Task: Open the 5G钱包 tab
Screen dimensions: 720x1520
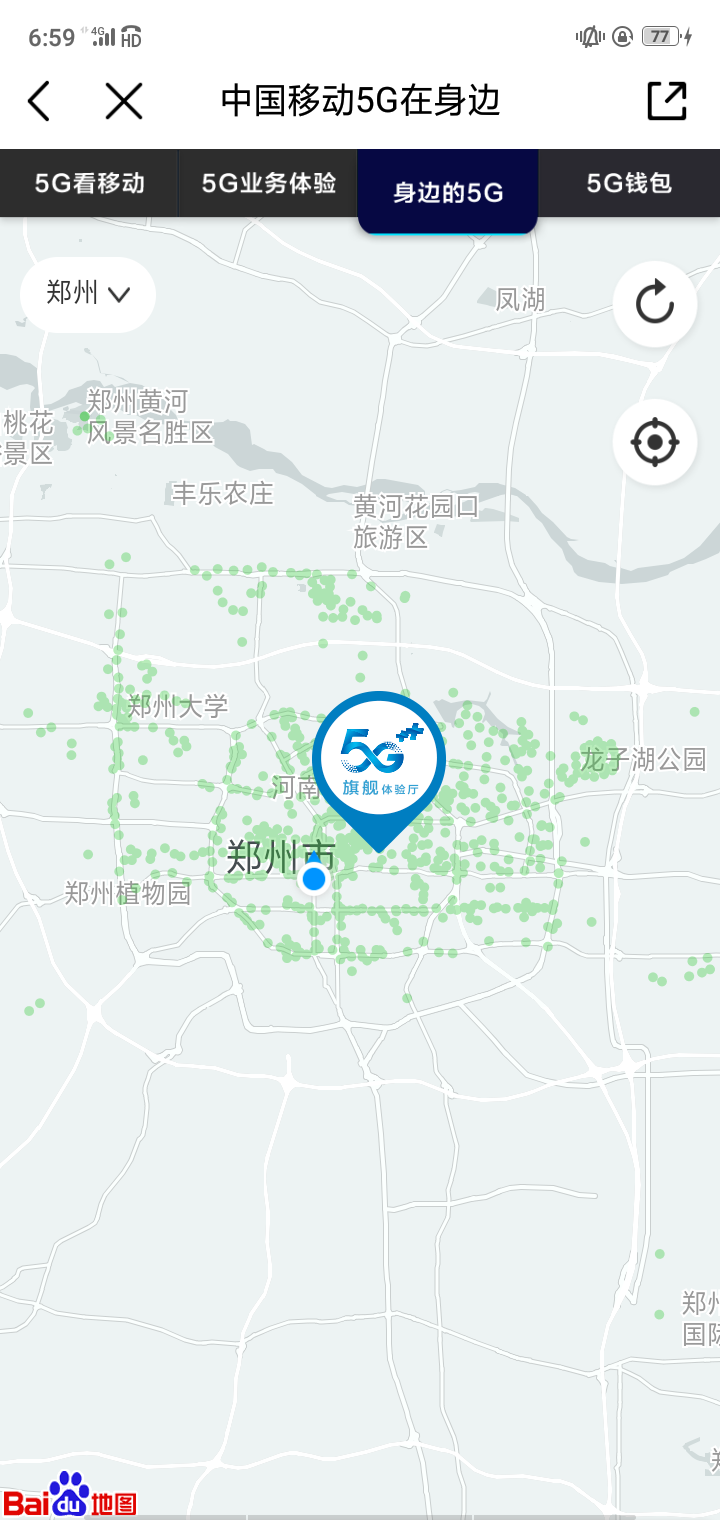Action: (629, 184)
